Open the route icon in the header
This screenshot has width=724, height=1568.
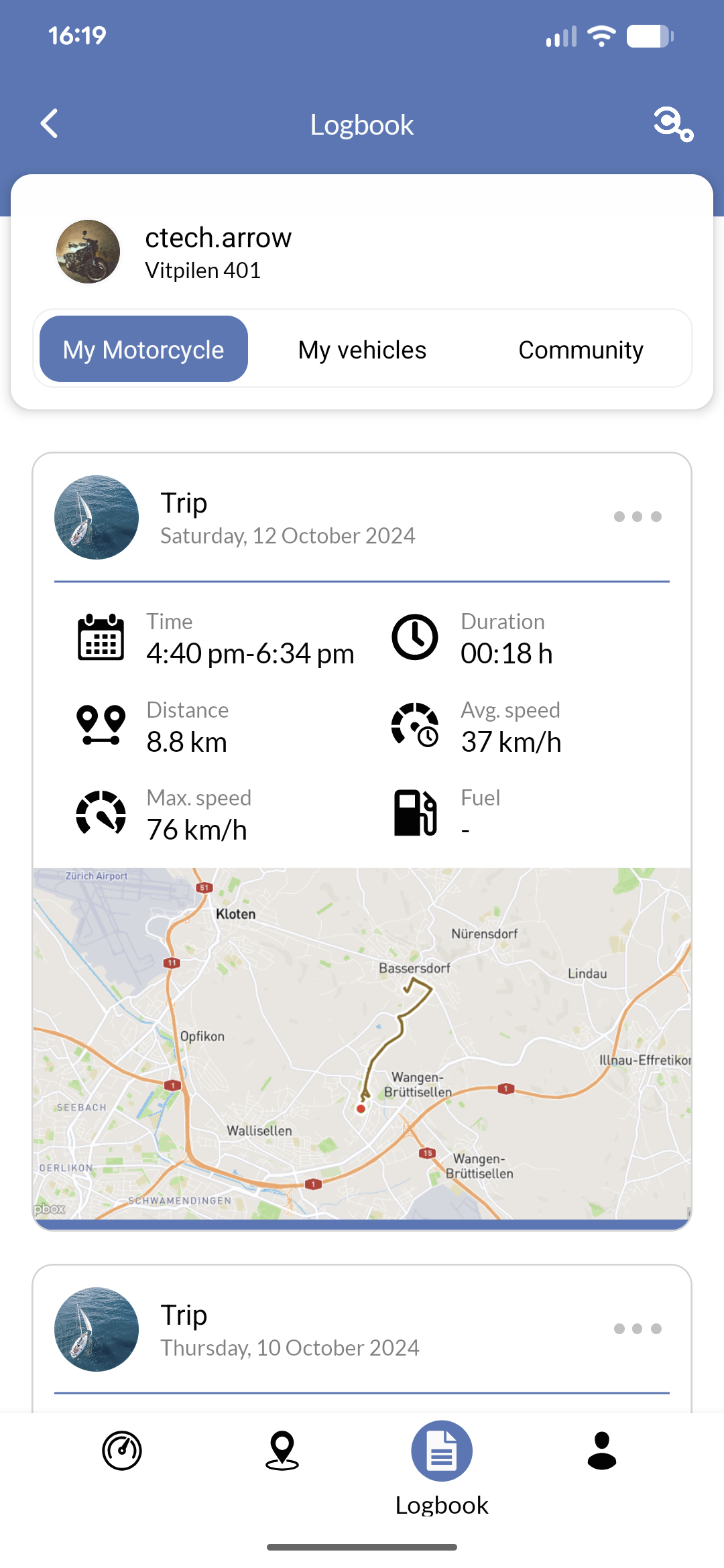coord(672,125)
